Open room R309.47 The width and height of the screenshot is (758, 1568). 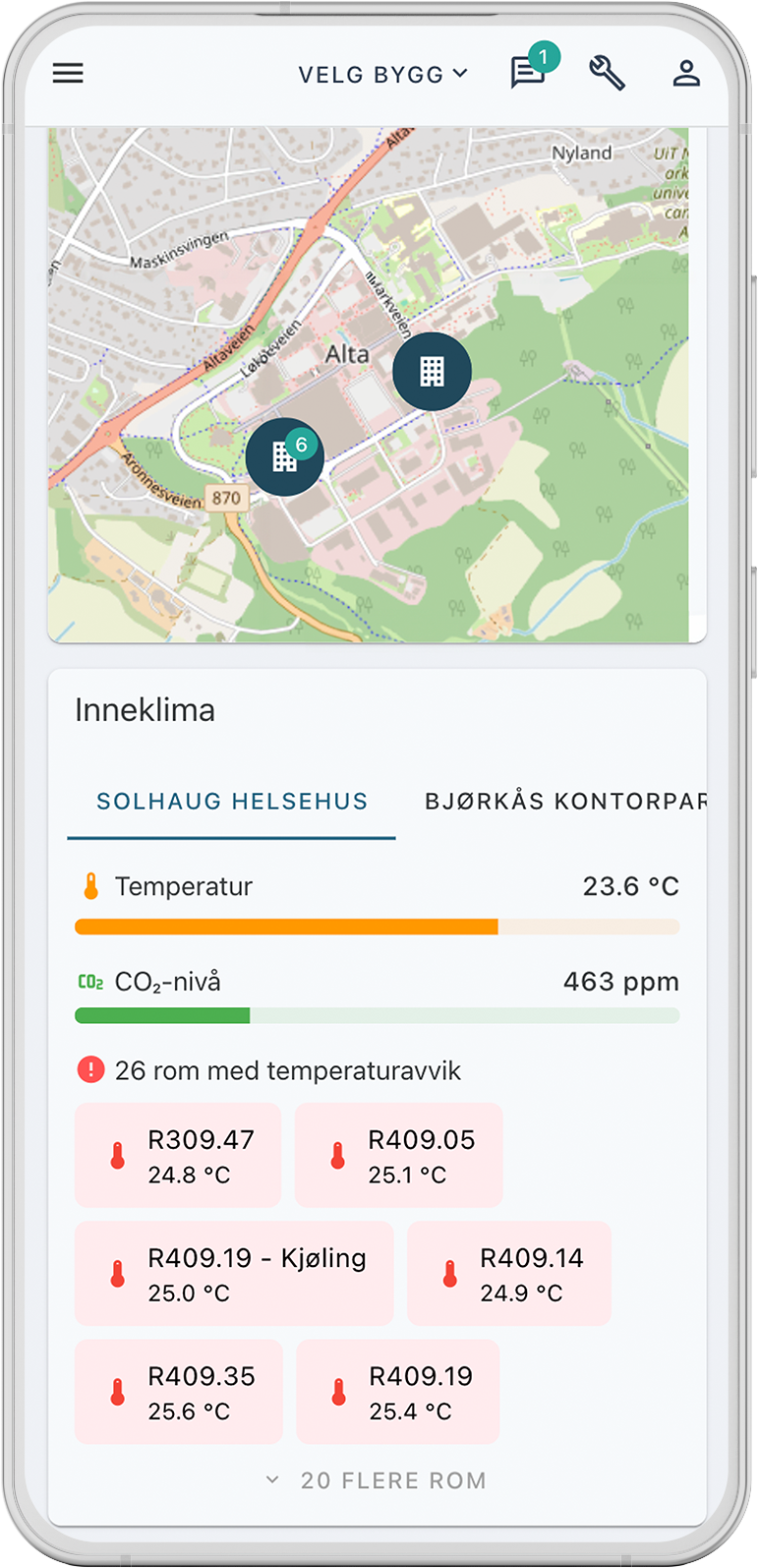pos(178,1155)
